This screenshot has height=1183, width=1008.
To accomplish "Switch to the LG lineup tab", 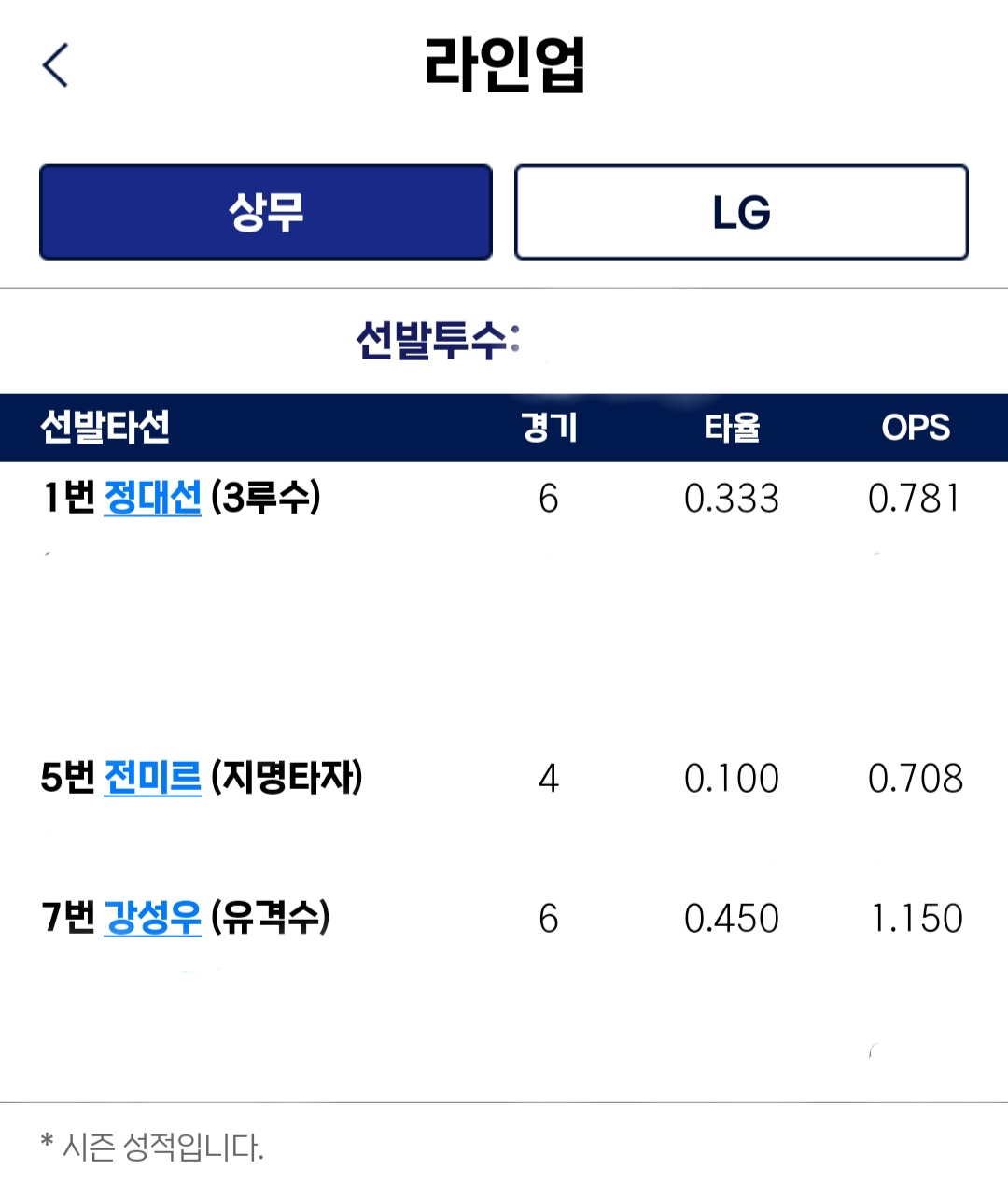I will pos(741,213).
